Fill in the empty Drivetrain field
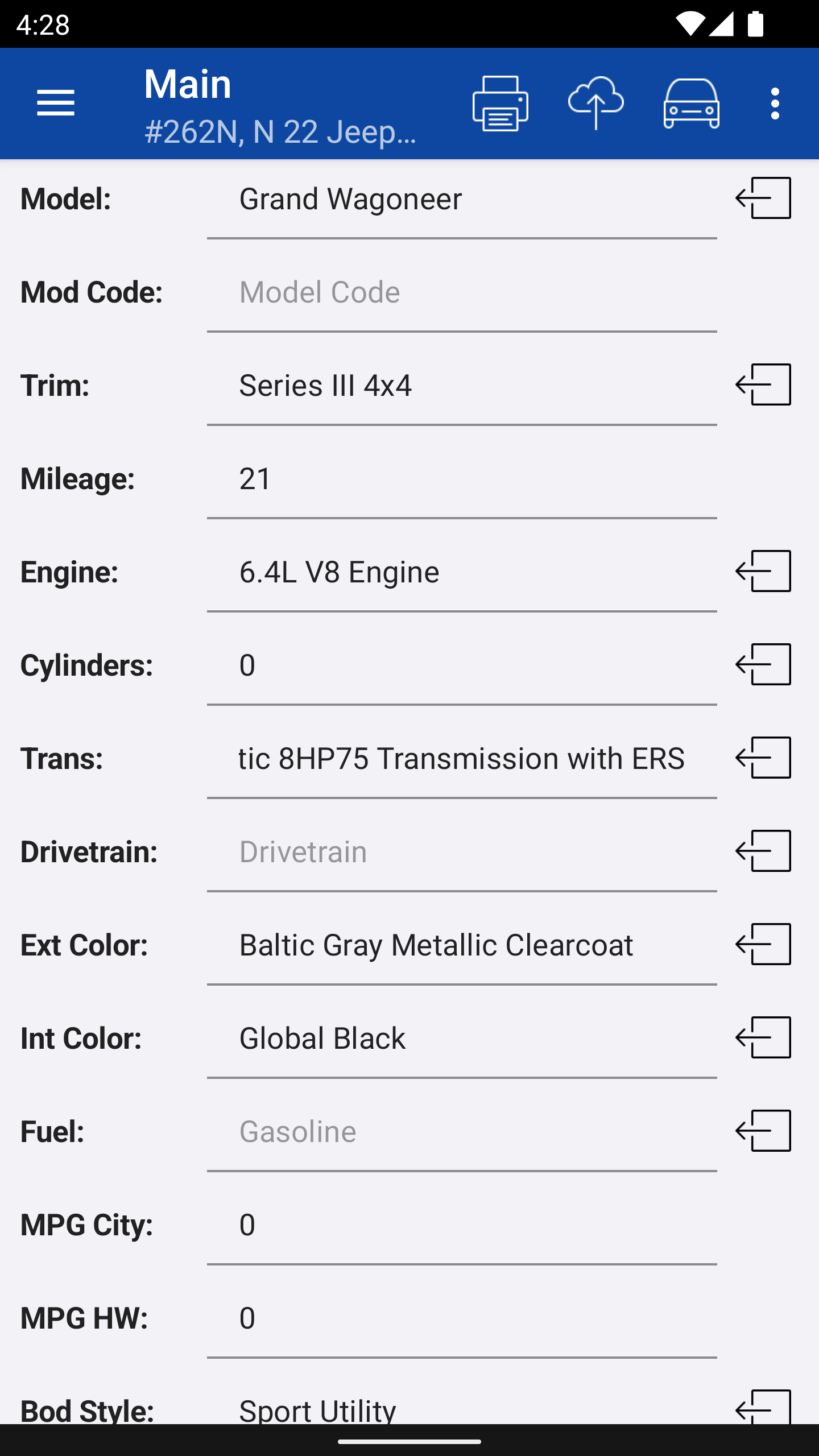This screenshot has width=819, height=1456. coord(461,853)
